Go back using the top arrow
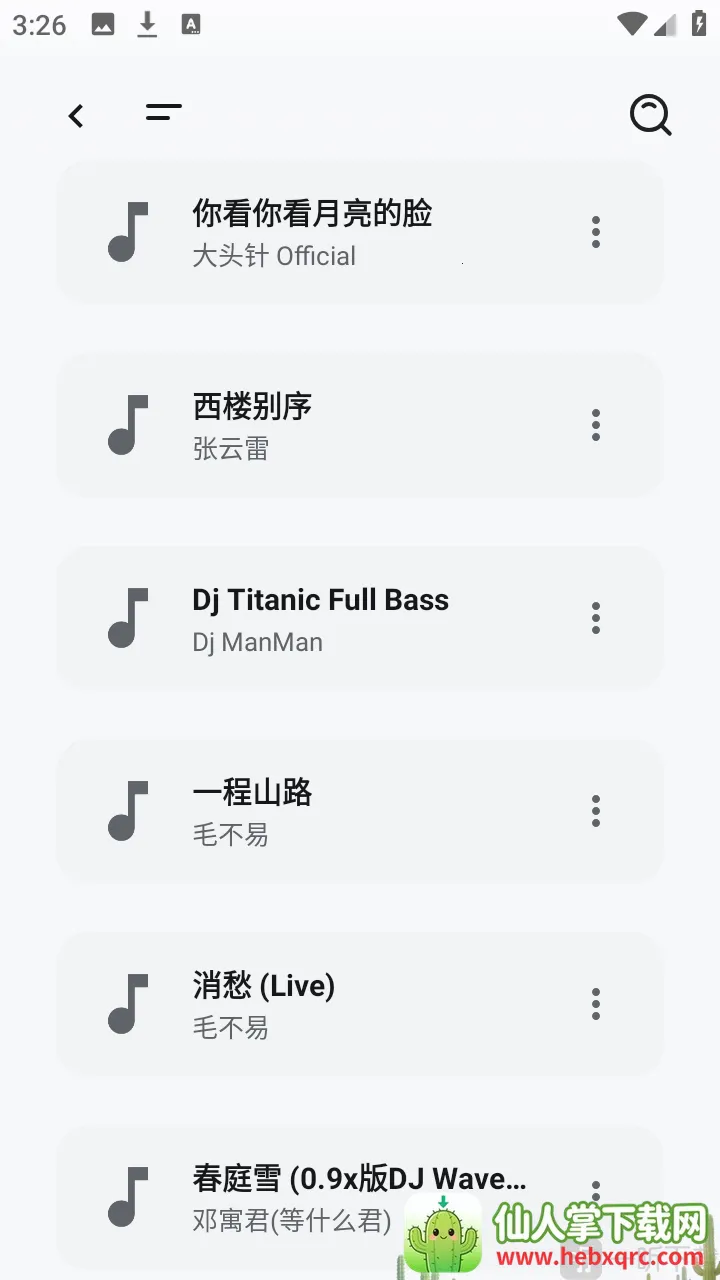The height and width of the screenshot is (1280, 720). (x=76, y=116)
